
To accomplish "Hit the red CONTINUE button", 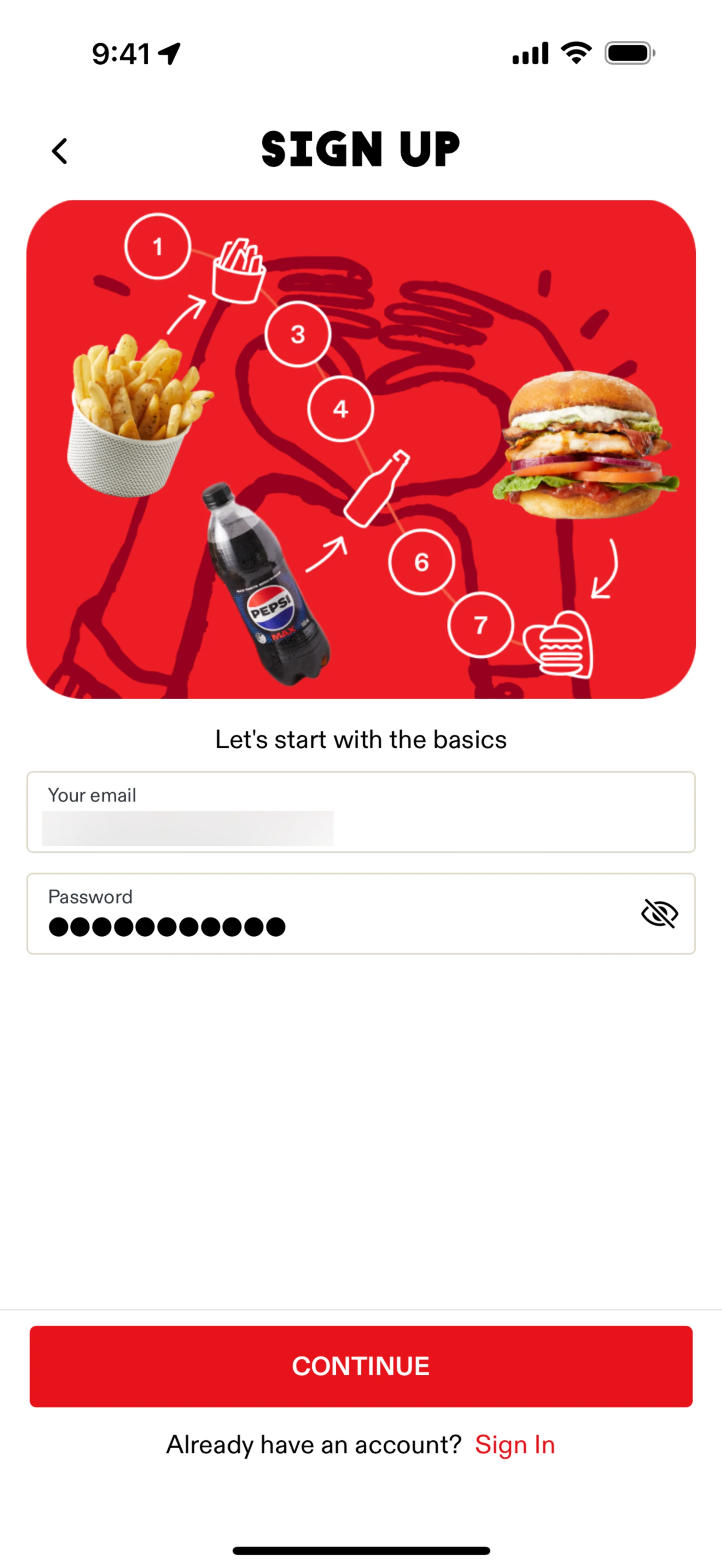I will pyautogui.click(x=360, y=1366).
